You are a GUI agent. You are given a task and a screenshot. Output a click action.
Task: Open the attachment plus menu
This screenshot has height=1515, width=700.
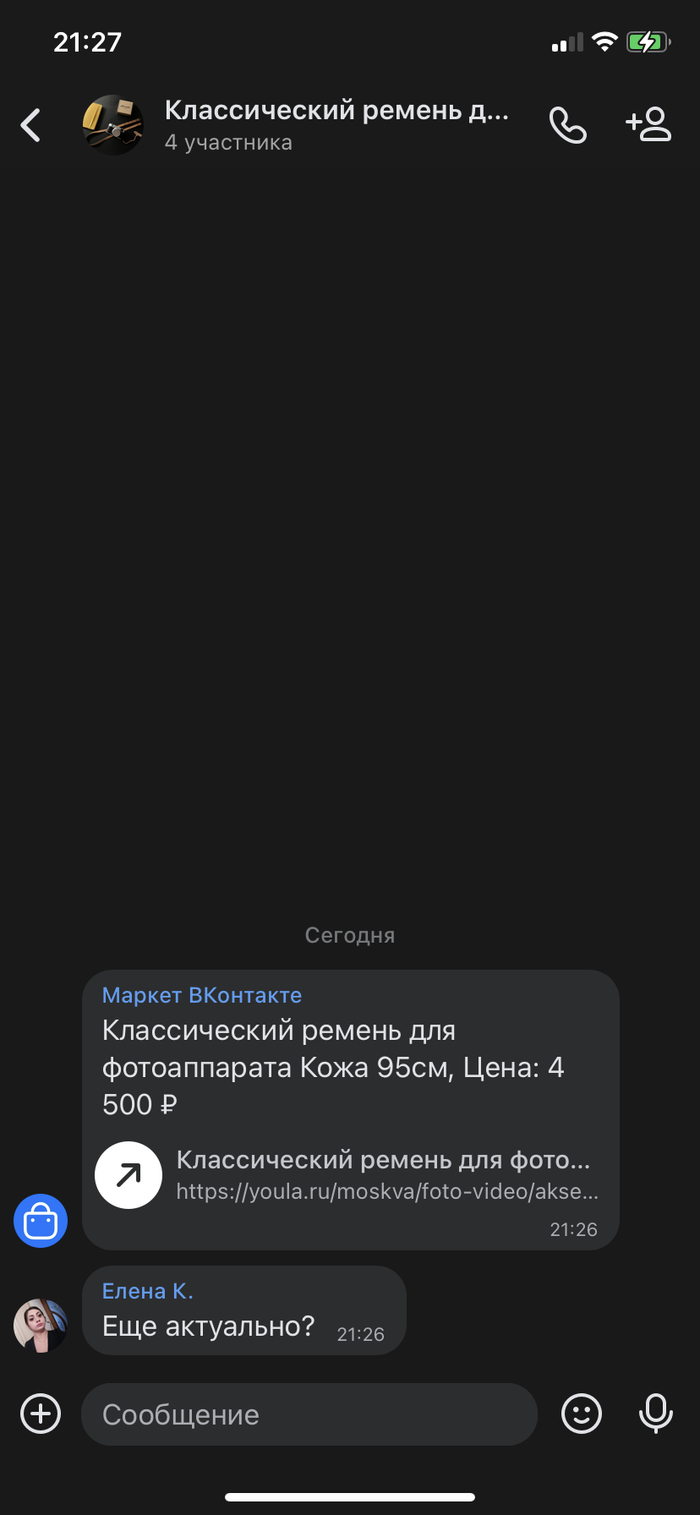tap(41, 1414)
